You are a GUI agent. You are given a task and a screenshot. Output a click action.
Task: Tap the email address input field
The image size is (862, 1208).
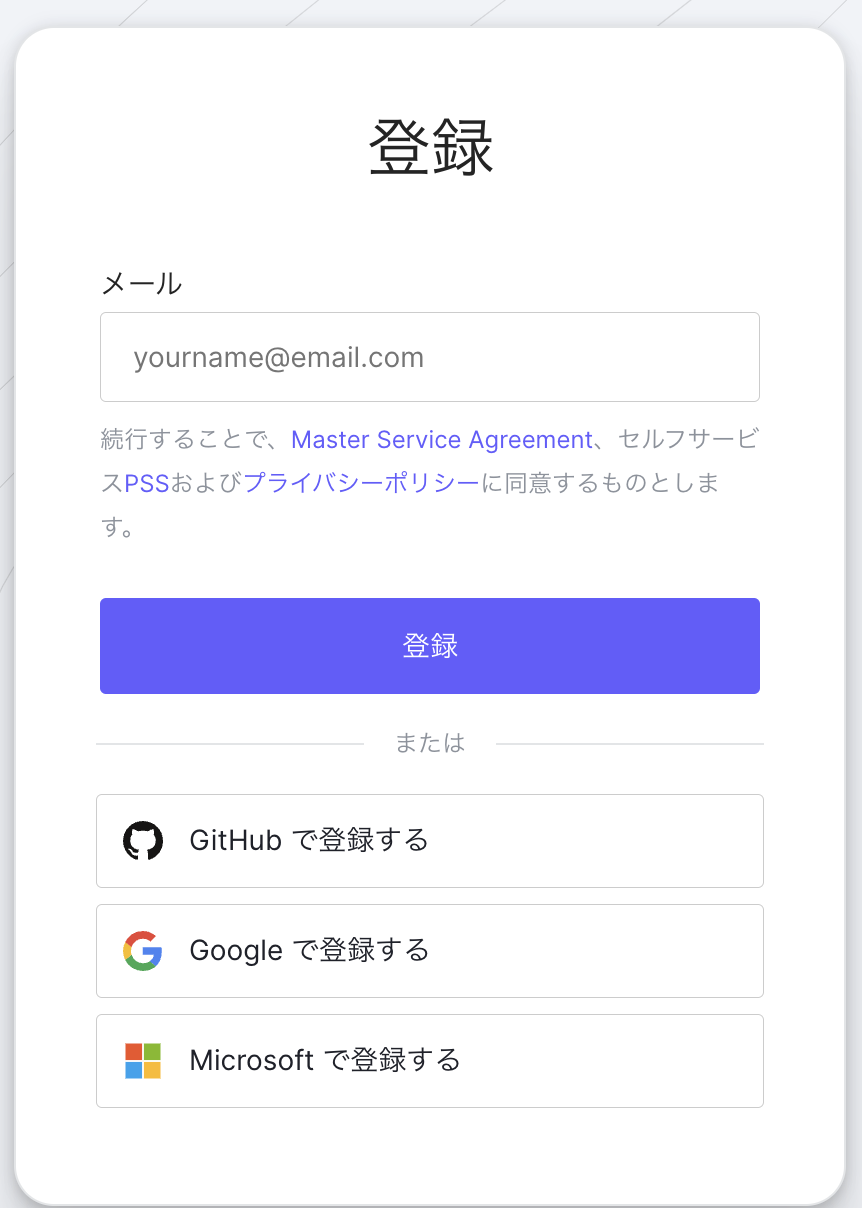(430, 357)
